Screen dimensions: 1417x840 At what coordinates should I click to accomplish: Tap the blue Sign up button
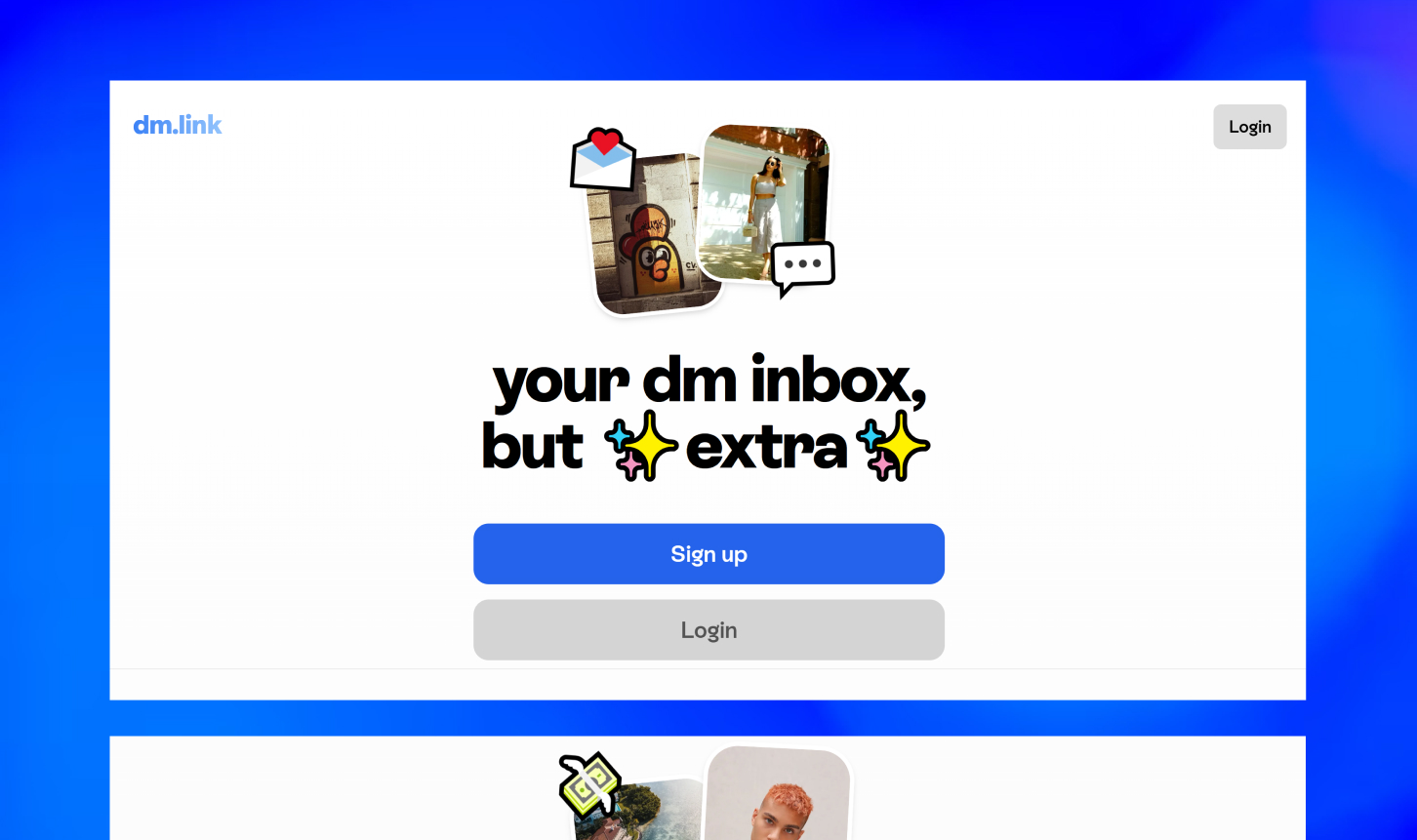(x=708, y=554)
